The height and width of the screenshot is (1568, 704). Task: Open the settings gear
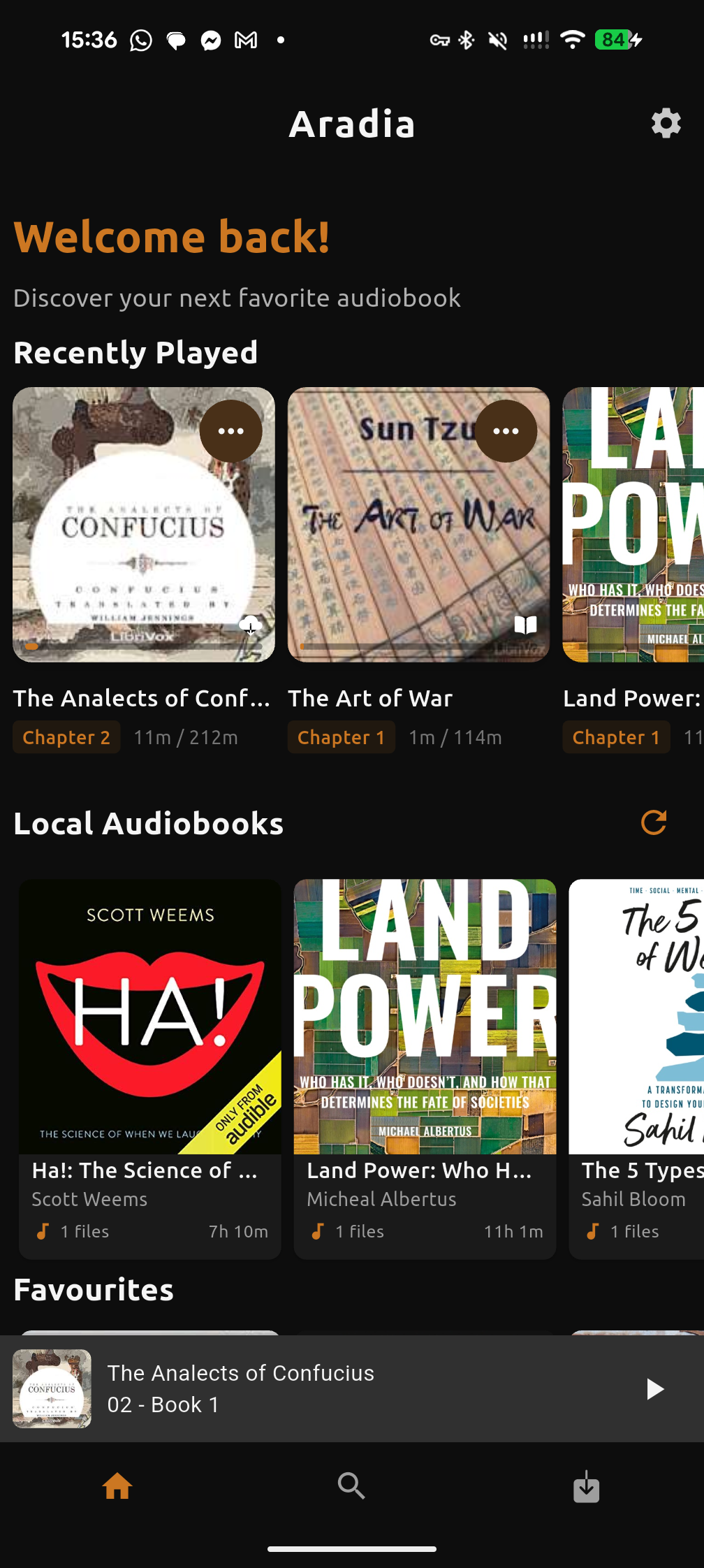pos(666,124)
